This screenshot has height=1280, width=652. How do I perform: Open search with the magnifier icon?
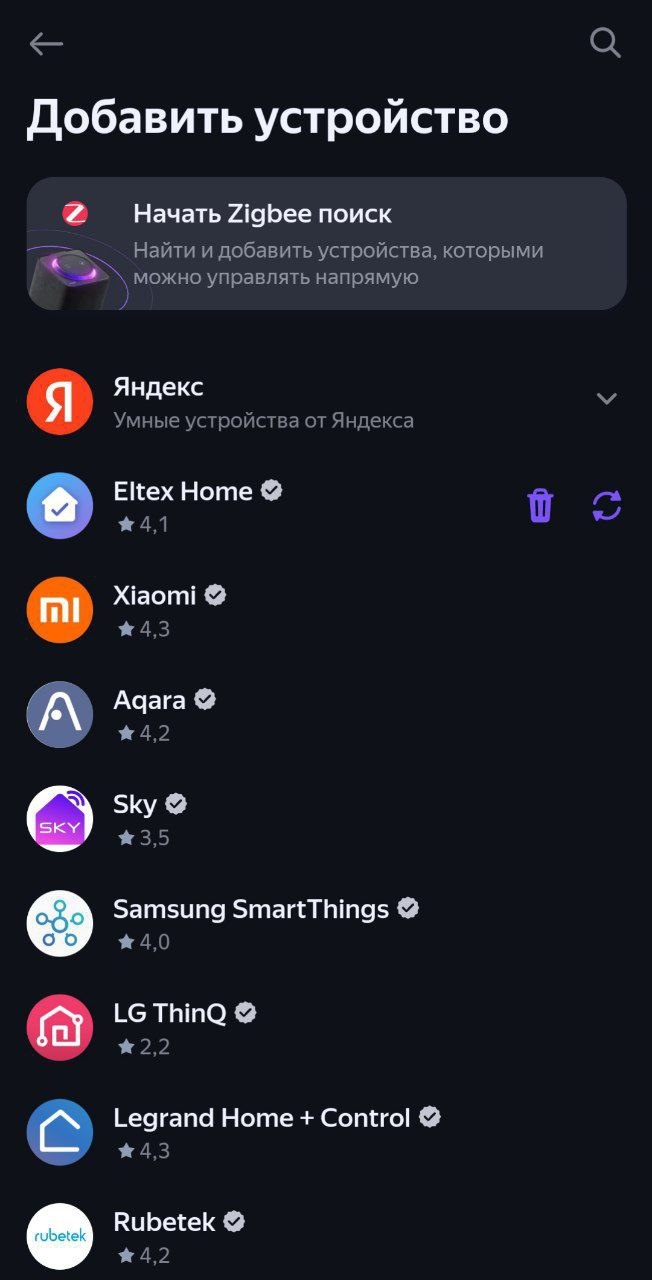pyautogui.click(x=605, y=43)
